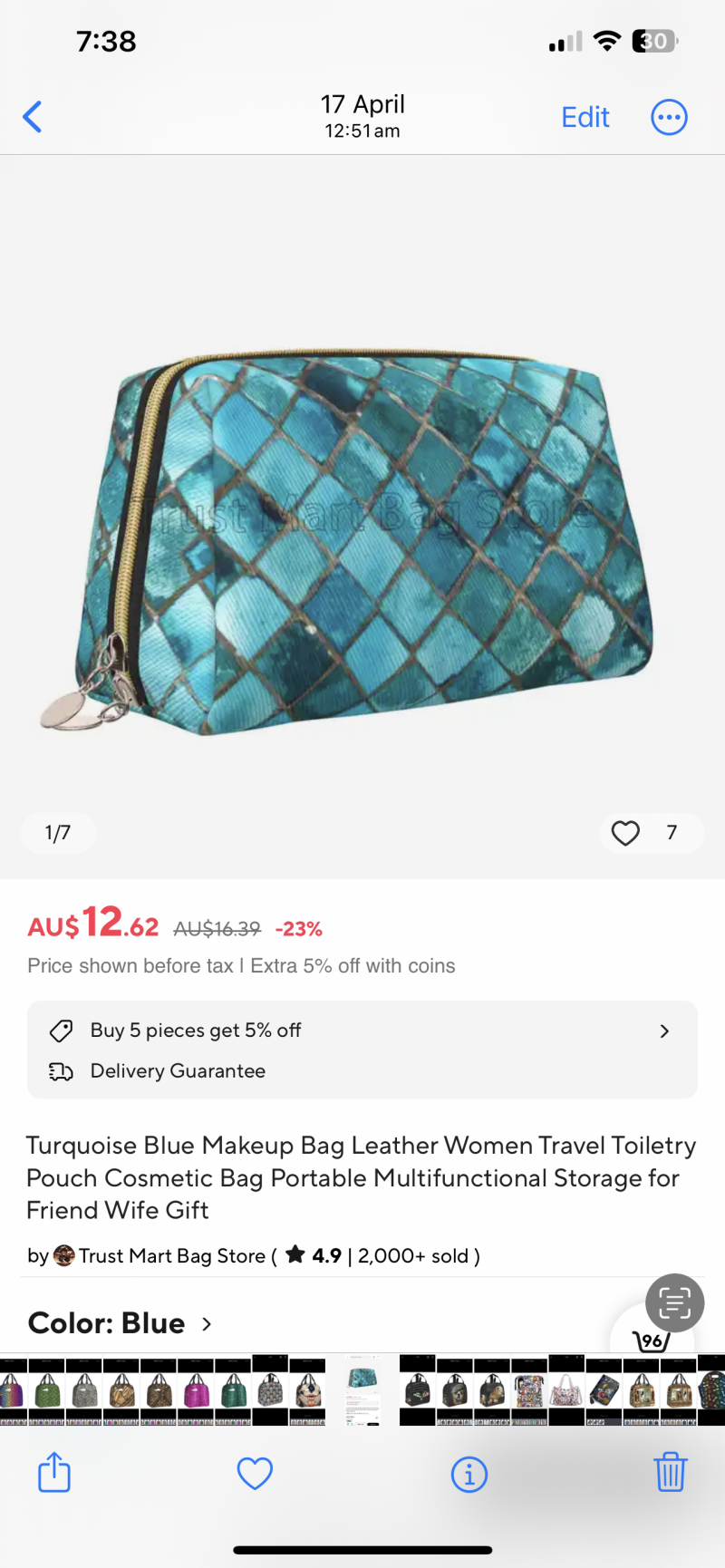This screenshot has width=725, height=1568.
Task: Share this photo from the bottom toolbar
Action: pyautogui.click(x=54, y=1473)
